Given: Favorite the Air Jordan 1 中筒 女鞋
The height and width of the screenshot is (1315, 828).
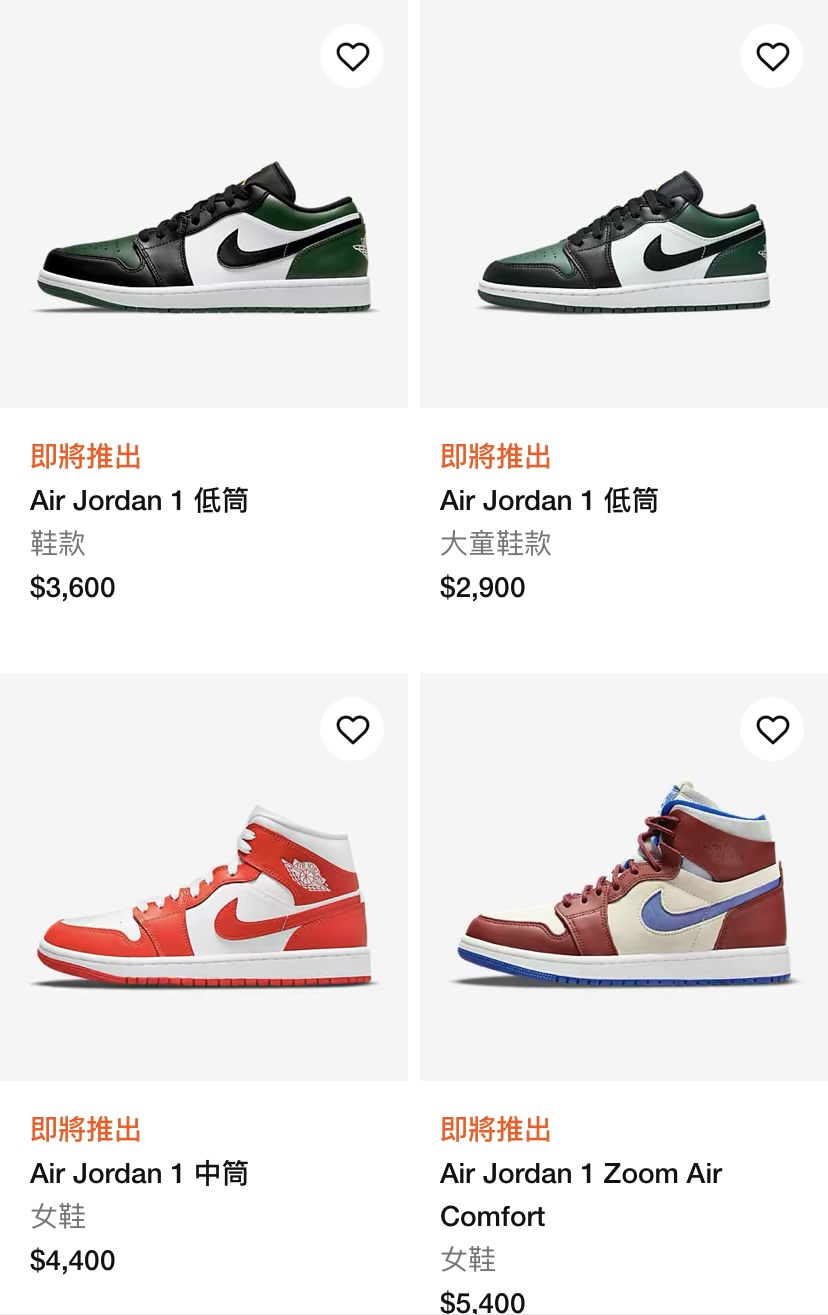Looking at the screenshot, I should (x=352, y=730).
